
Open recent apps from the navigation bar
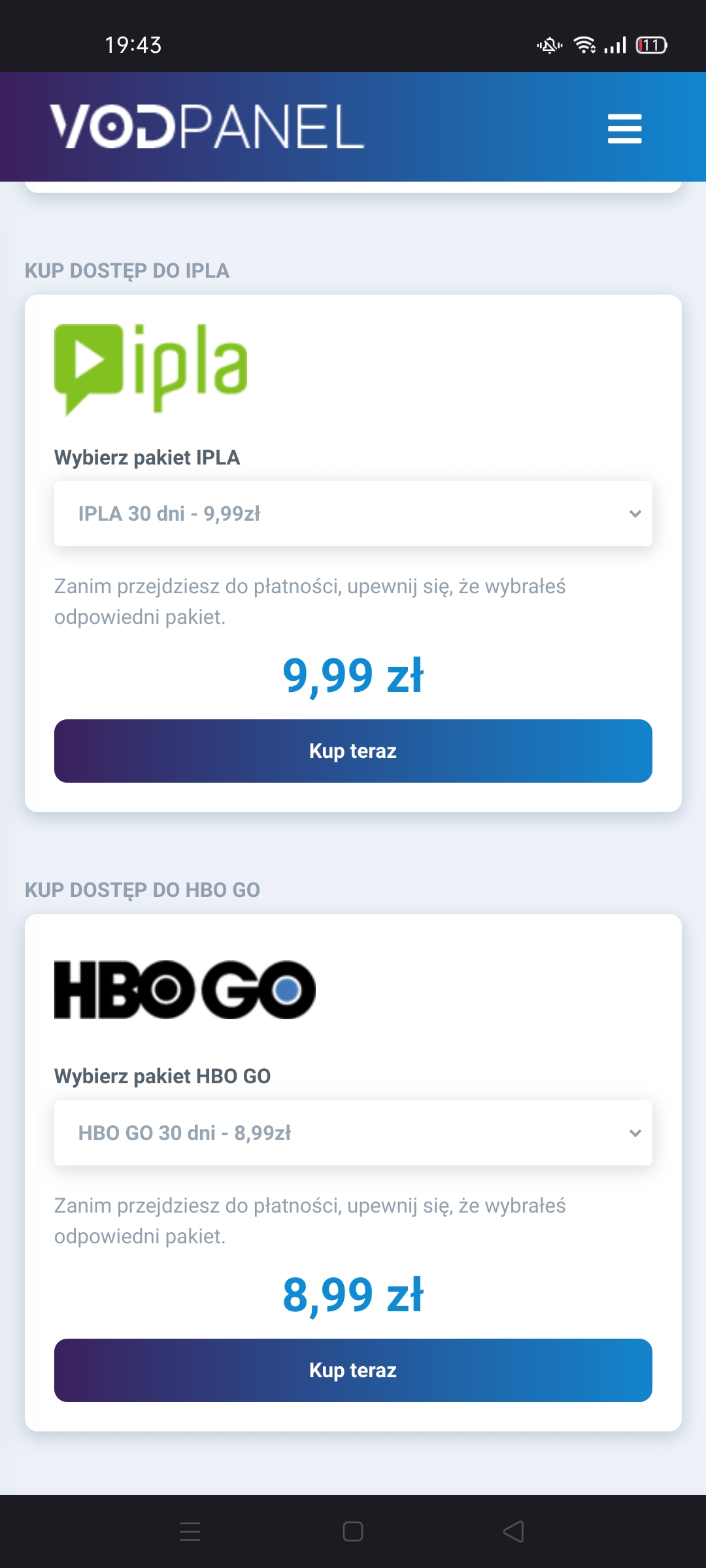[x=190, y=1531]
